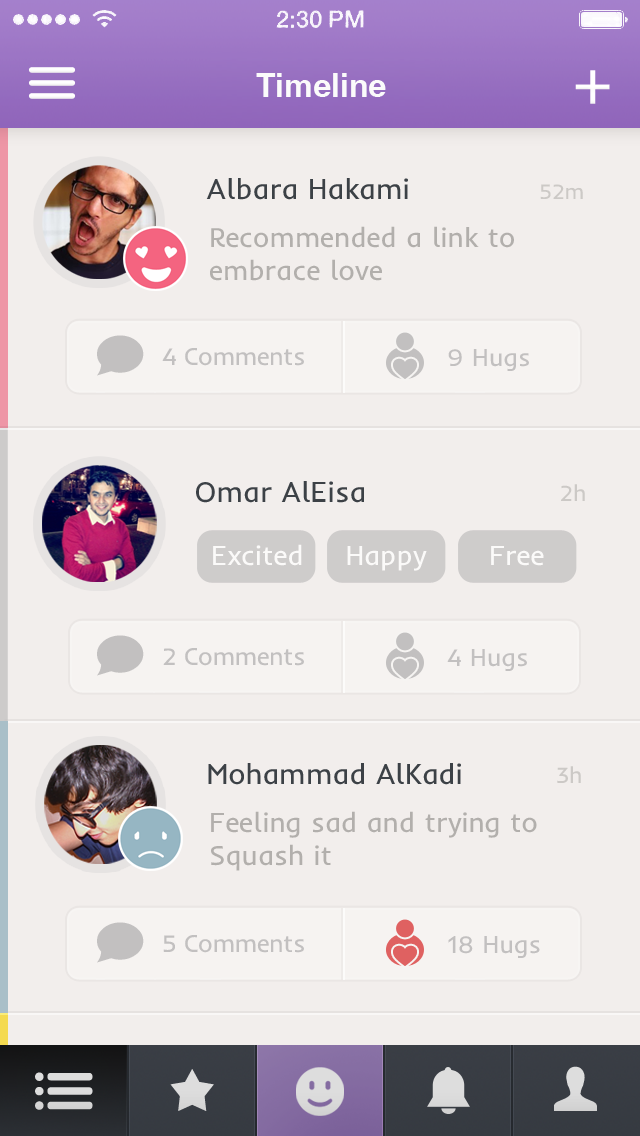The image size is (640, 1136).
Task: View 4 Comments on Albara's post
Action: point(204,357)
